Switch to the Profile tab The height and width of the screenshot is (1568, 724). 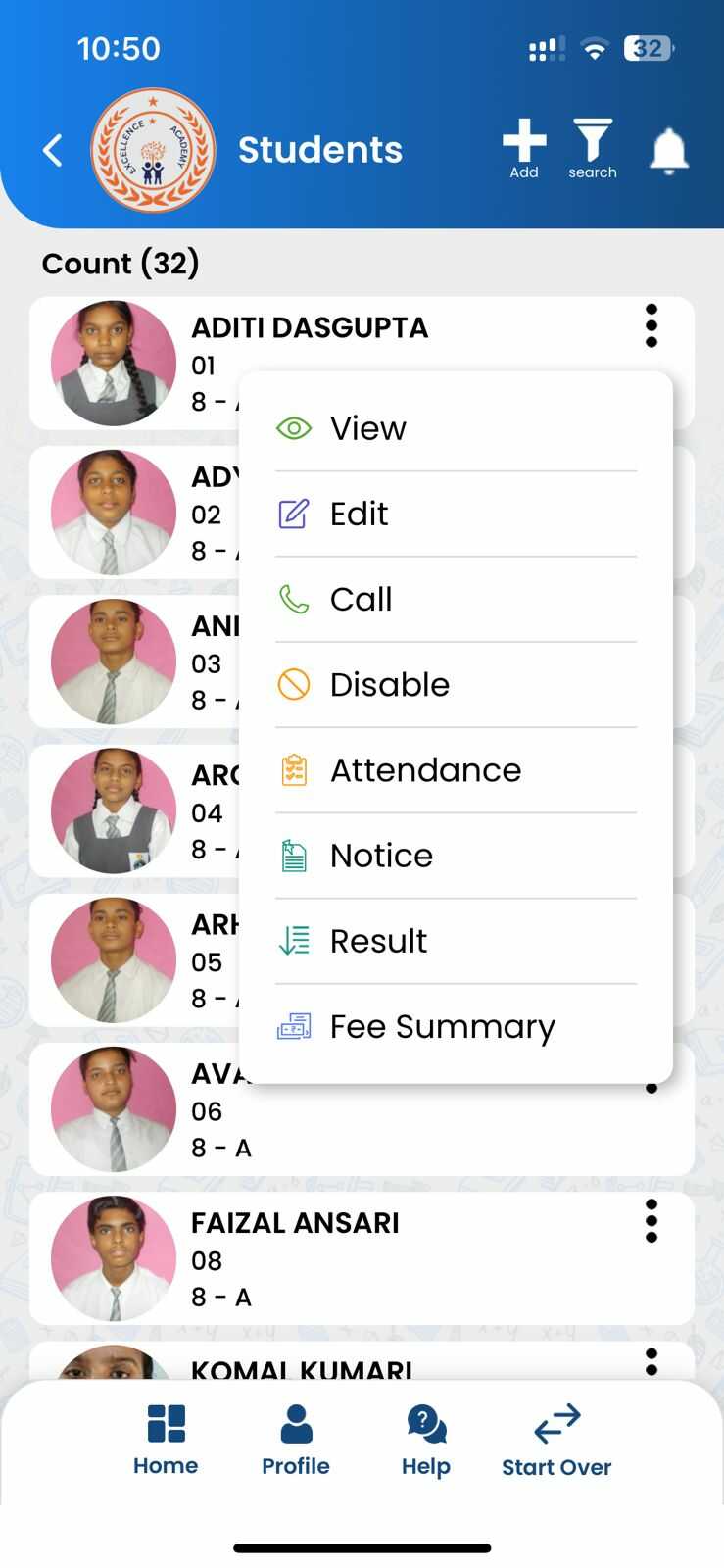pyautogui.click(x=296, y=1439)
